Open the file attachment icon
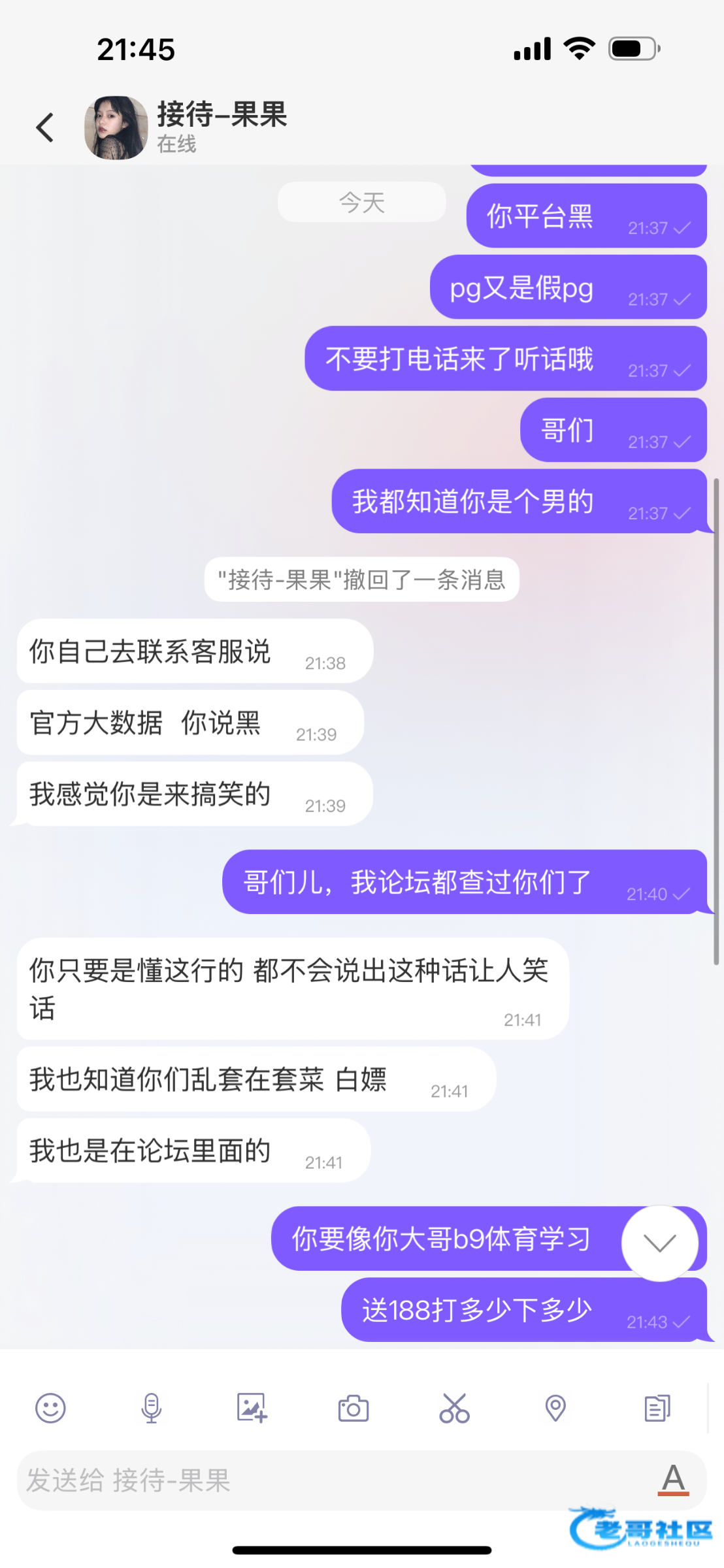Viewport: 724px width, 1568px height. pyautogui.click(x=657, y=1408)
